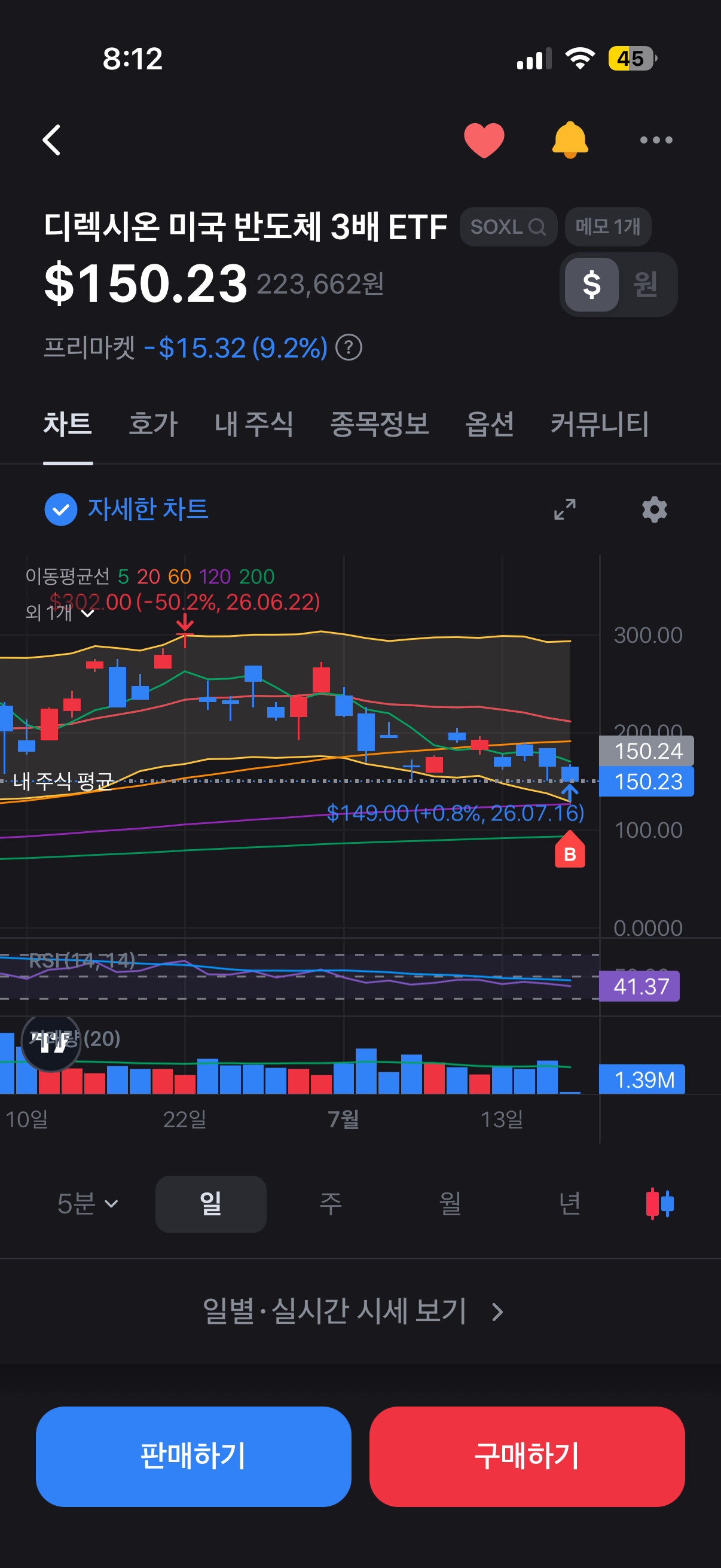
Task: Show the 프리마켓 help info icon
Action: pos(349,347)
